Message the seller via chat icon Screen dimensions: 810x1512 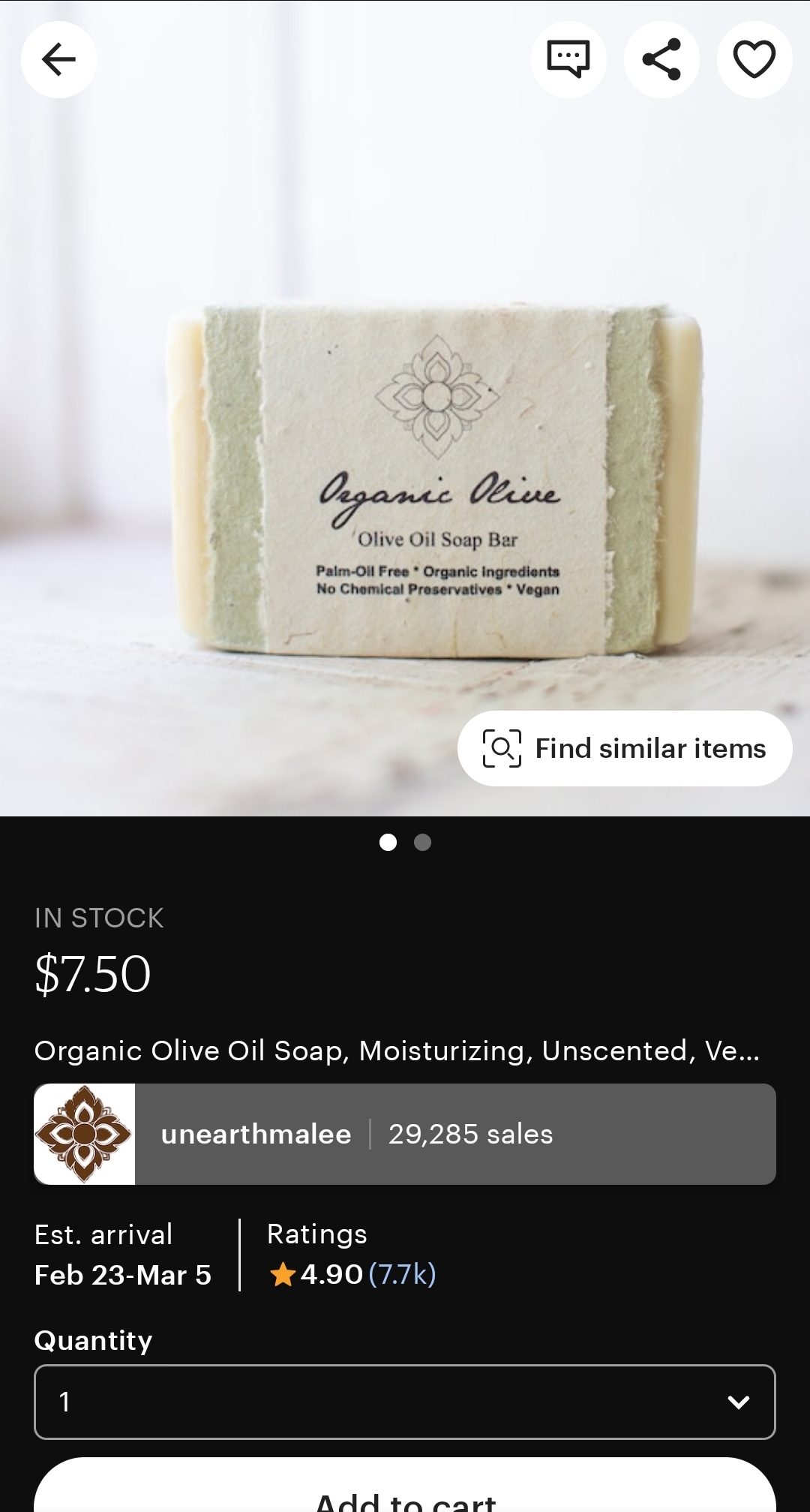568,59
